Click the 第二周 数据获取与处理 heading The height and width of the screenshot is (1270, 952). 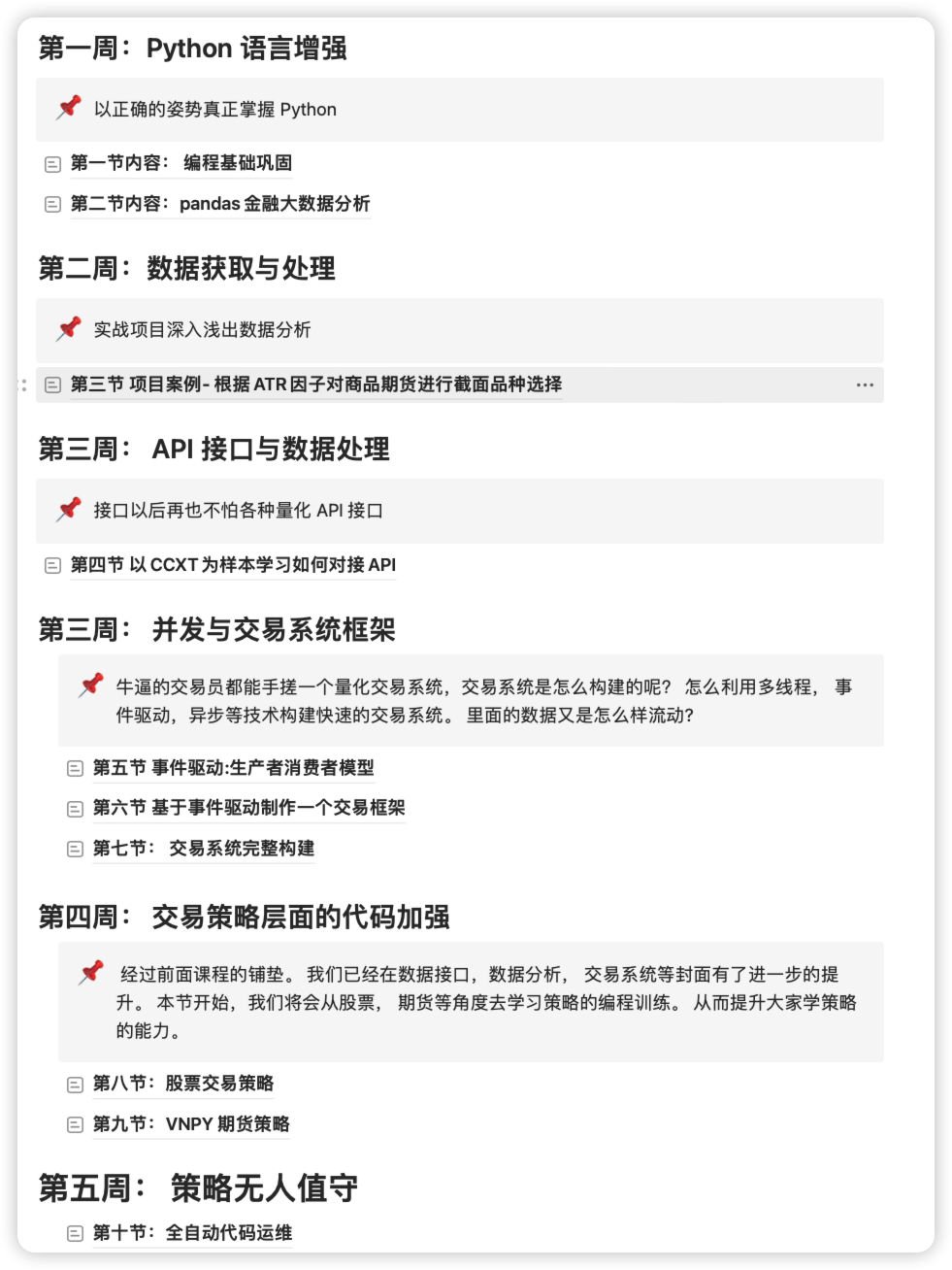[x=186, y=270]
